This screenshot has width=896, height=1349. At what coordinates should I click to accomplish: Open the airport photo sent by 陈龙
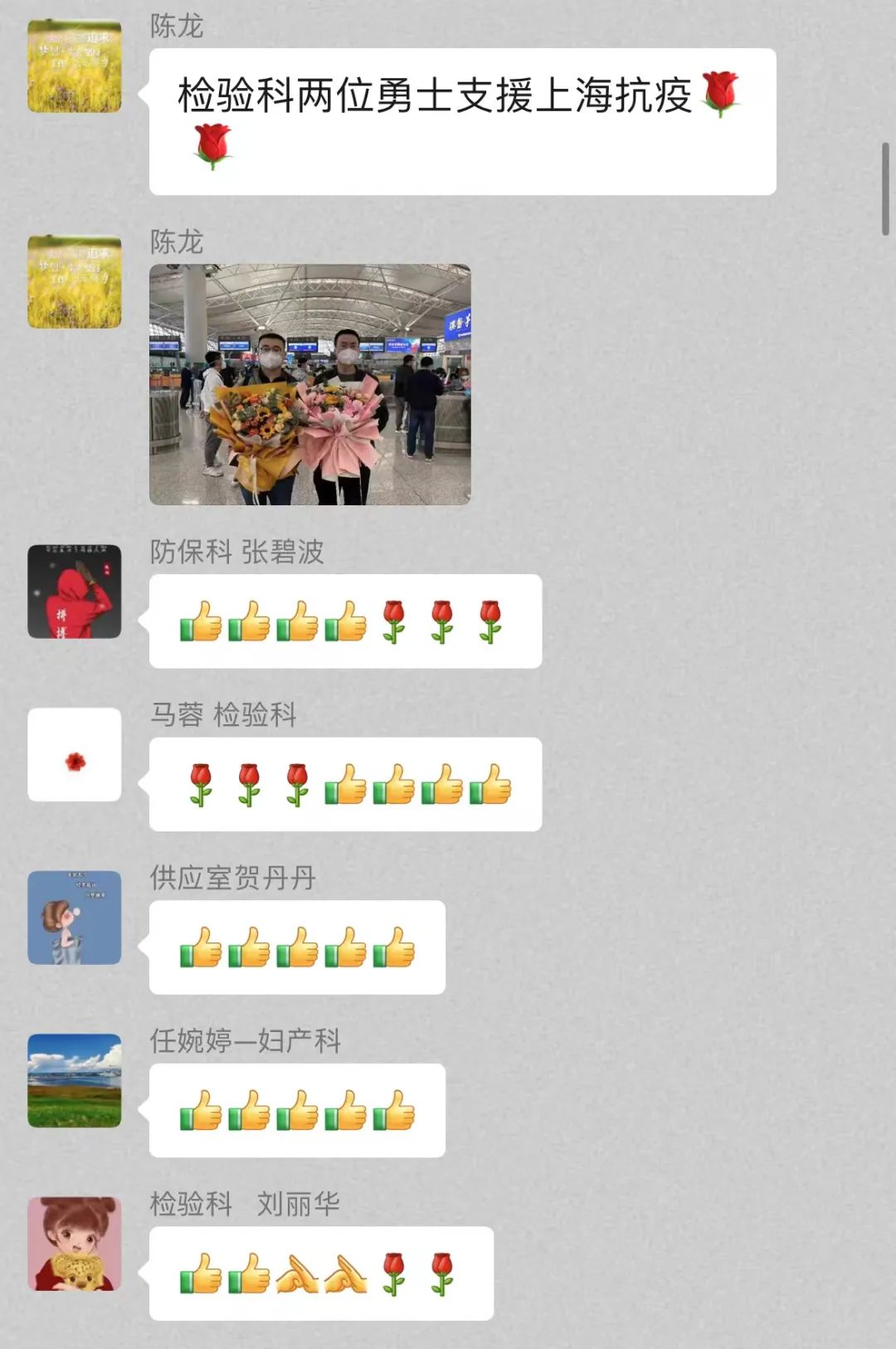309,384
